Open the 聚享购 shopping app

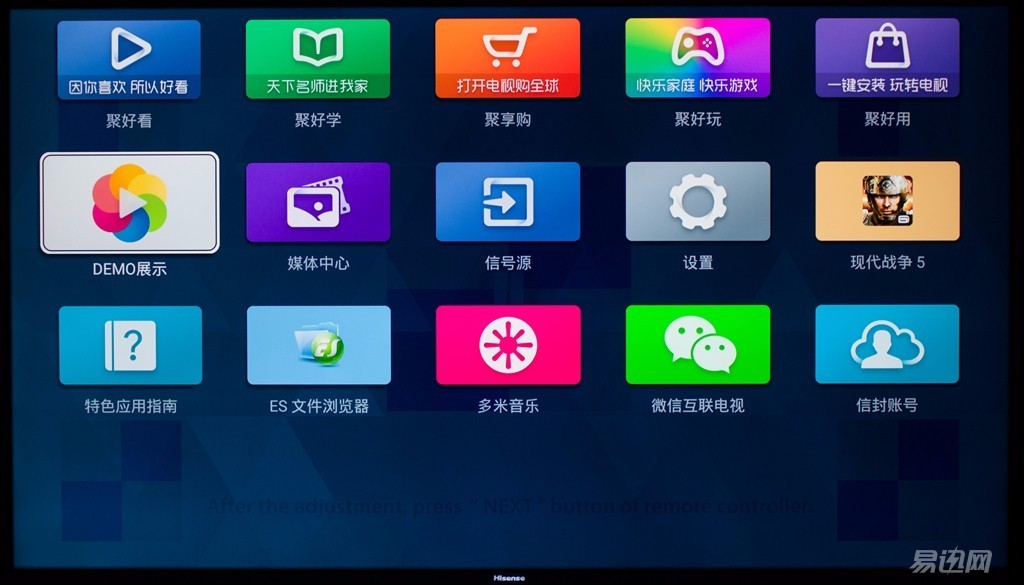tap(507, 59)
